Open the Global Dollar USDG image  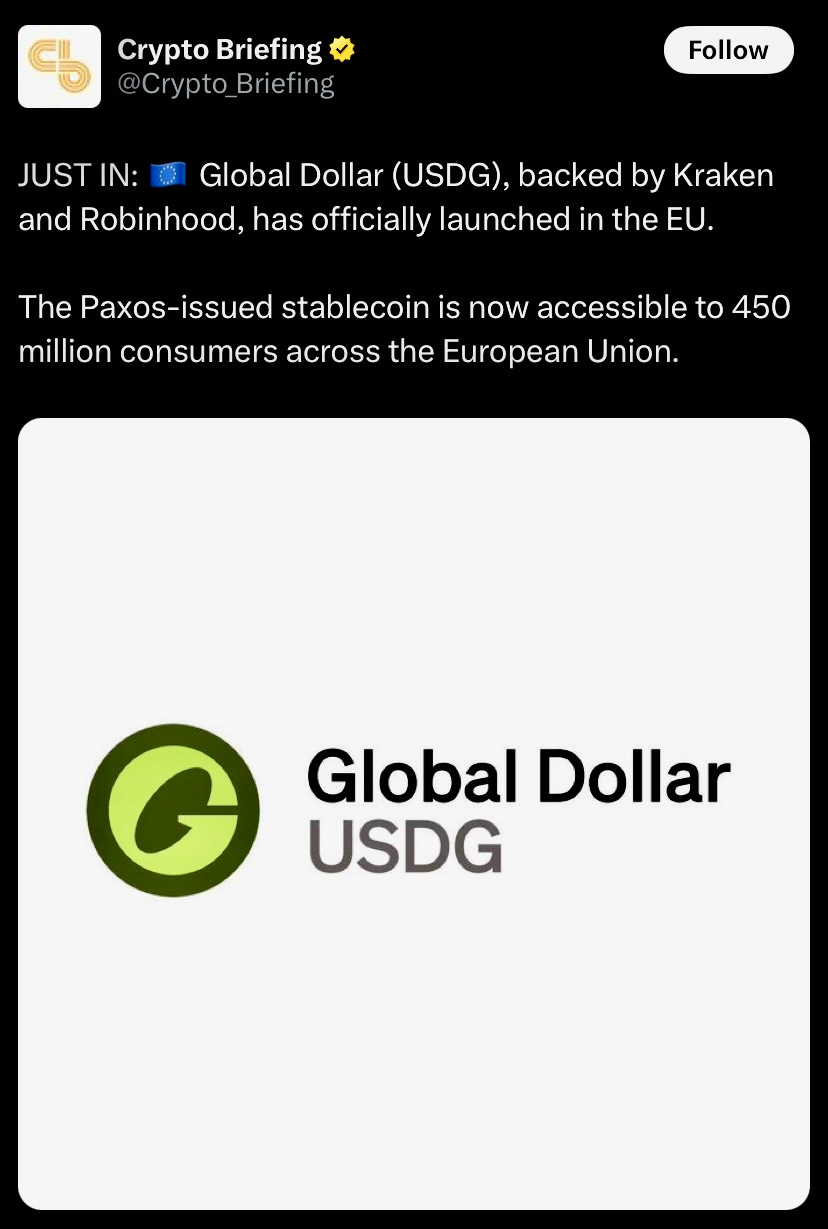[413, 812]
